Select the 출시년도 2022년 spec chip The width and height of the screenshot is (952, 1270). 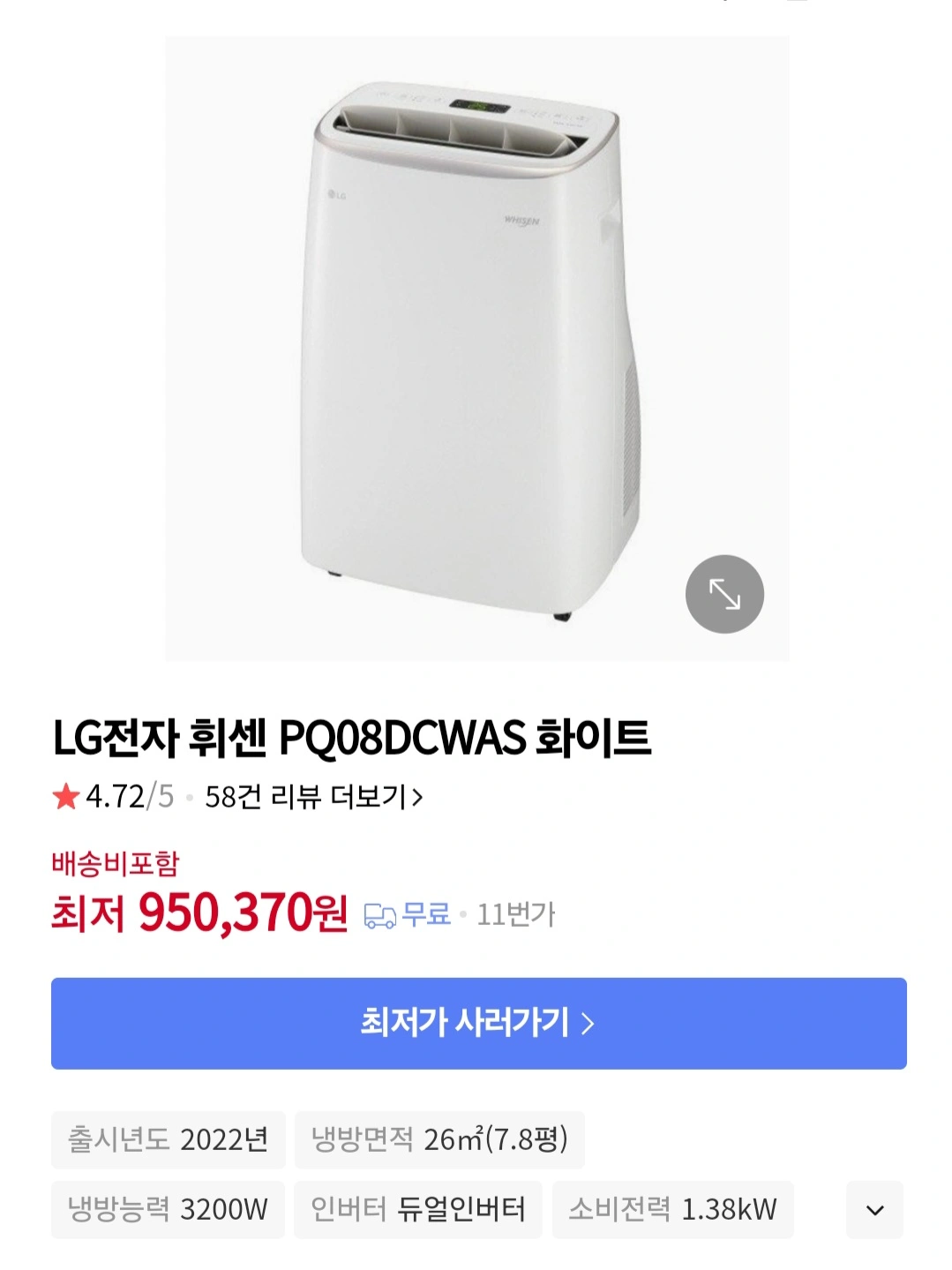point(168,1139)
